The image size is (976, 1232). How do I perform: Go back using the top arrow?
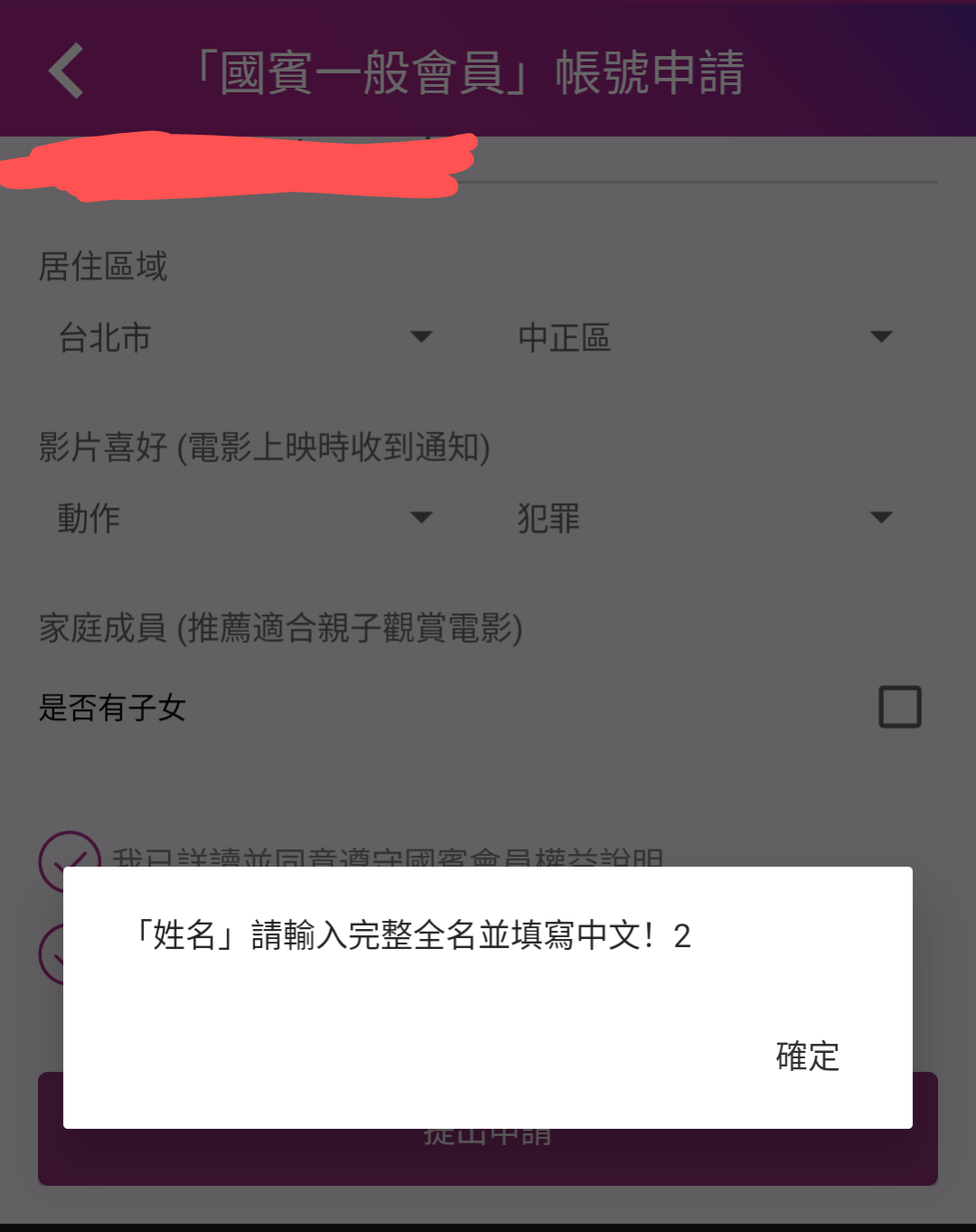click(66, 71)
